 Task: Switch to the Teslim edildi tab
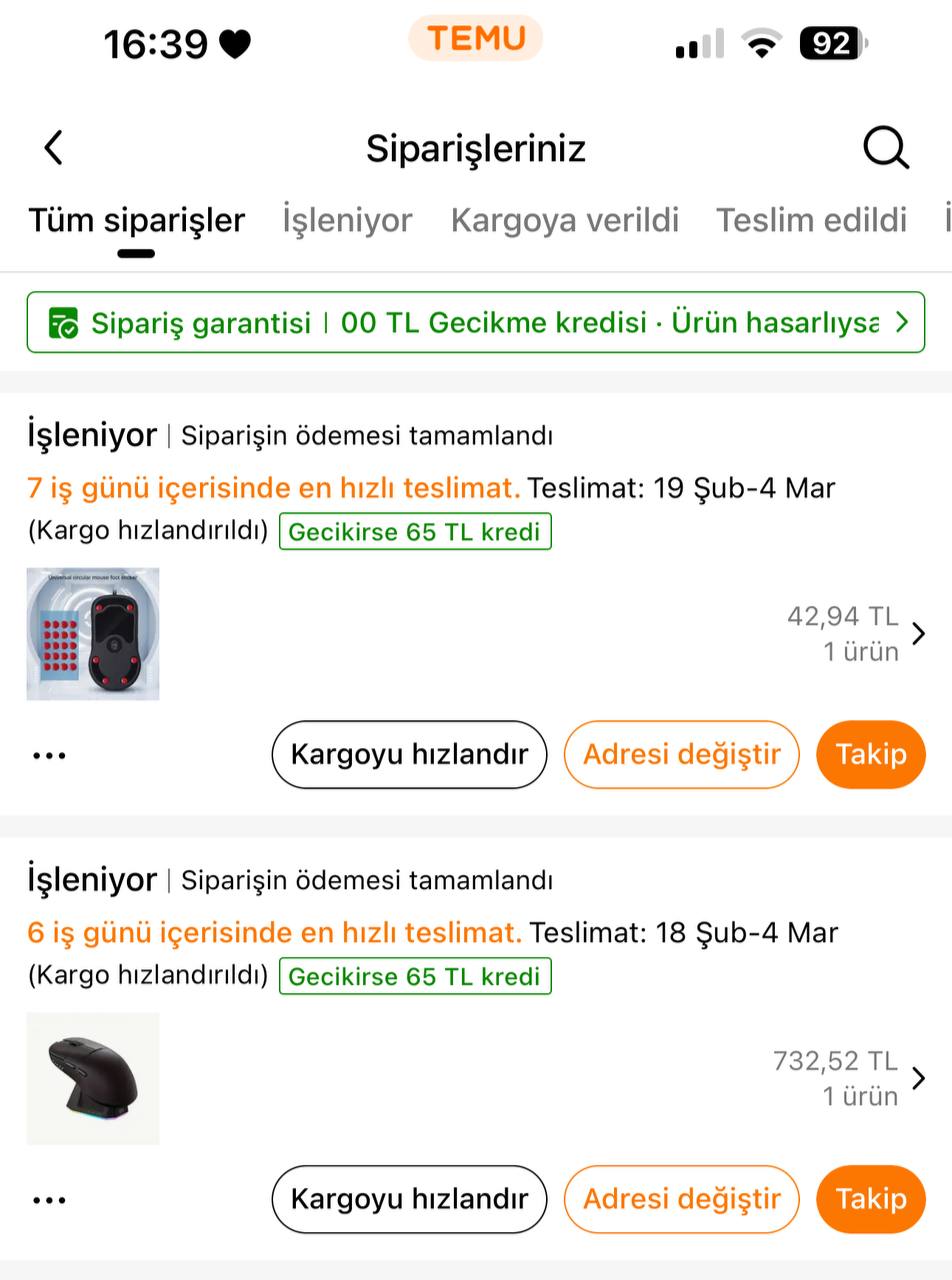click(811, 220)
